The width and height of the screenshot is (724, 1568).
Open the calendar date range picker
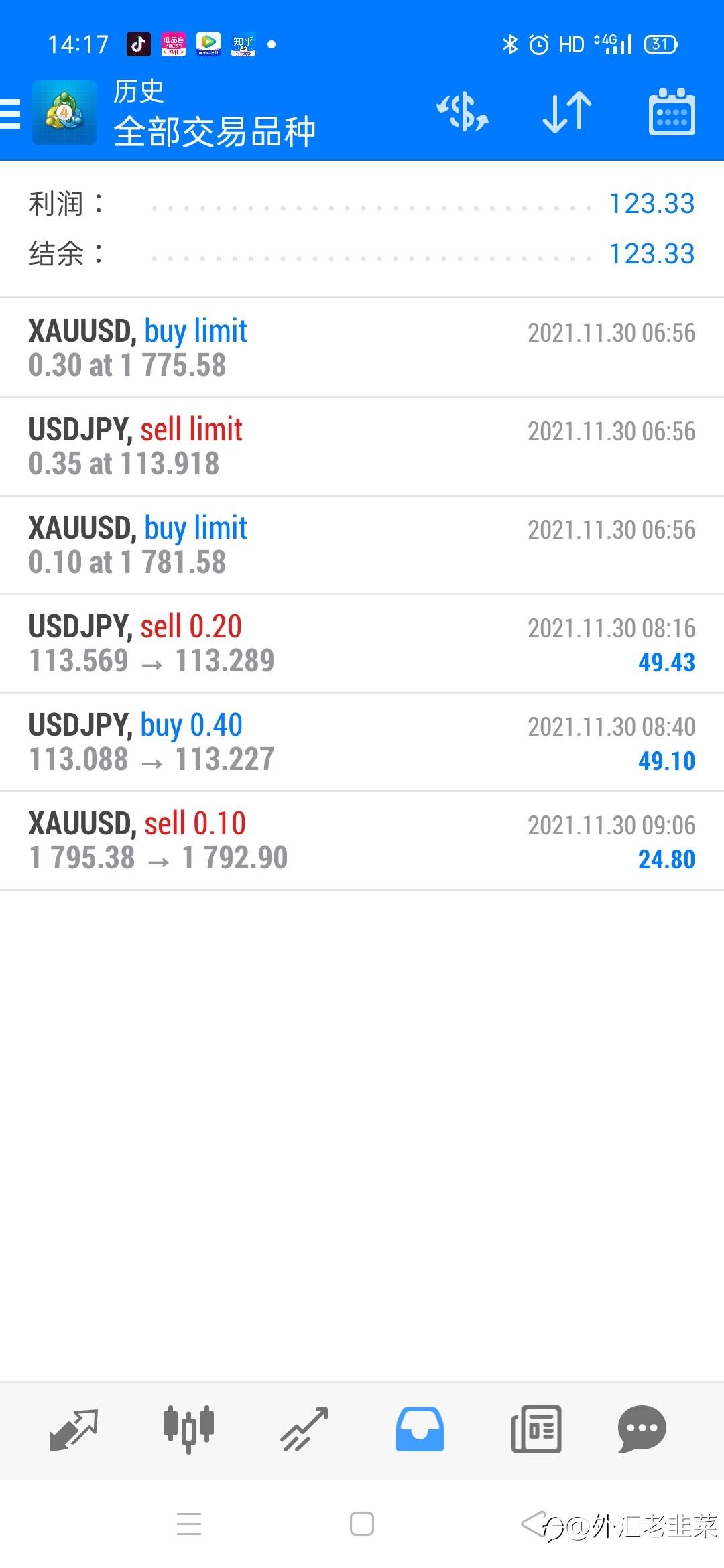[x=671, y=112]
